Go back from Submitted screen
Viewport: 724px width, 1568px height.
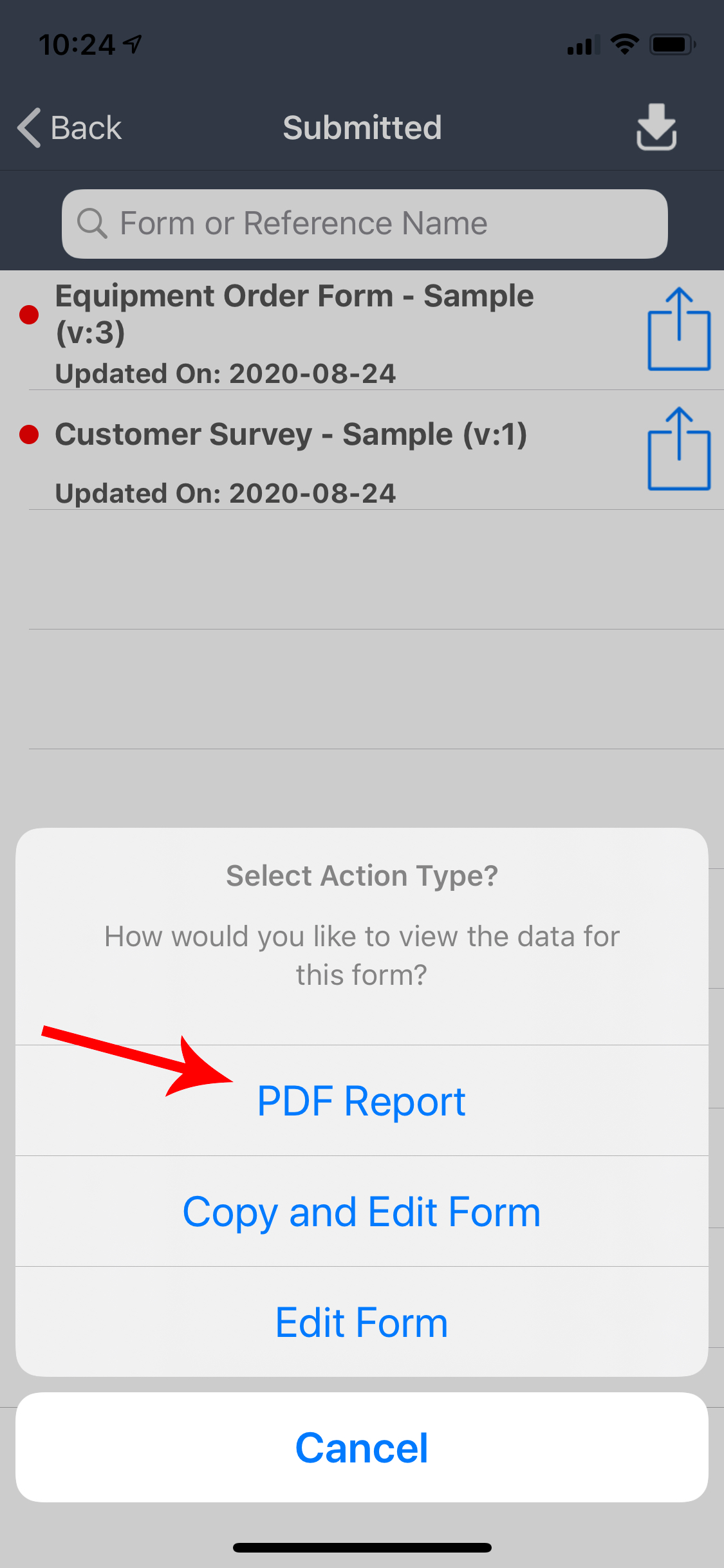coord(70,127)
